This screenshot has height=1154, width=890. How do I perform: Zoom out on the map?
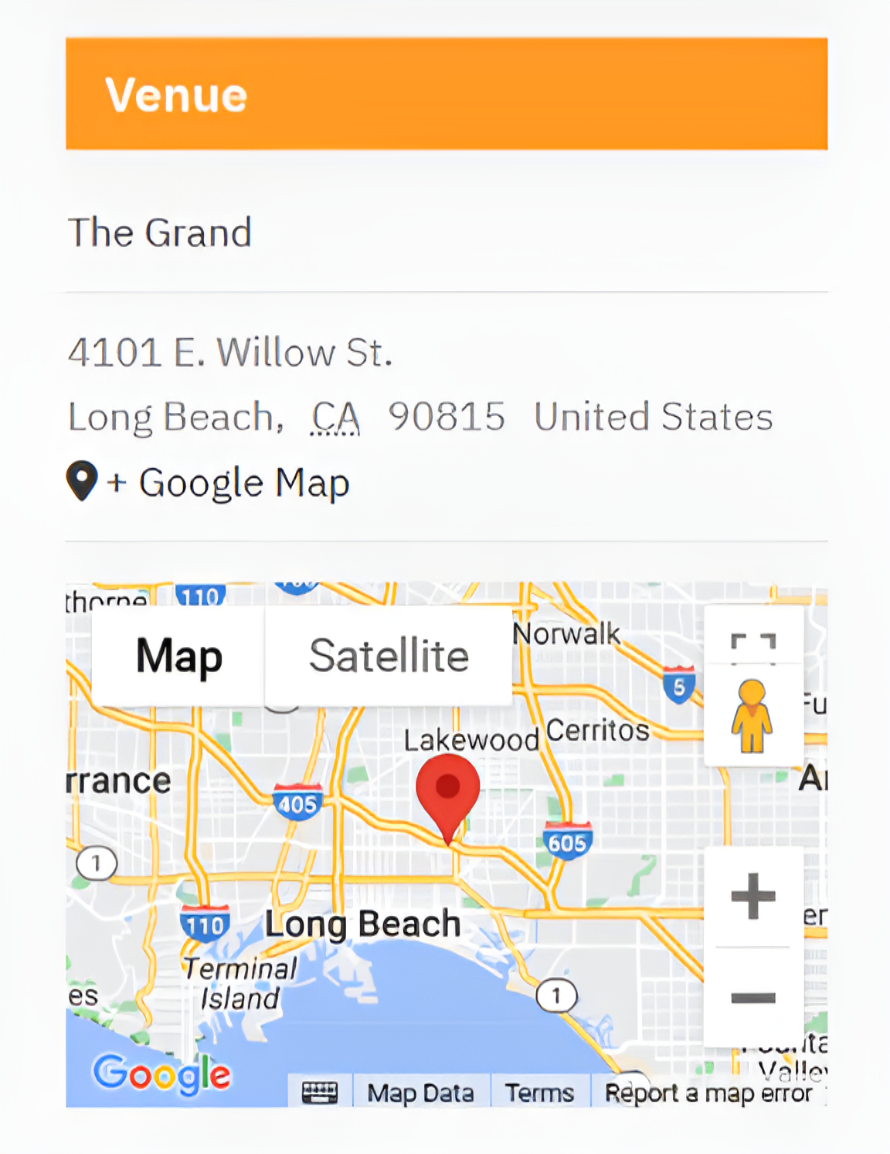point(753,996)
